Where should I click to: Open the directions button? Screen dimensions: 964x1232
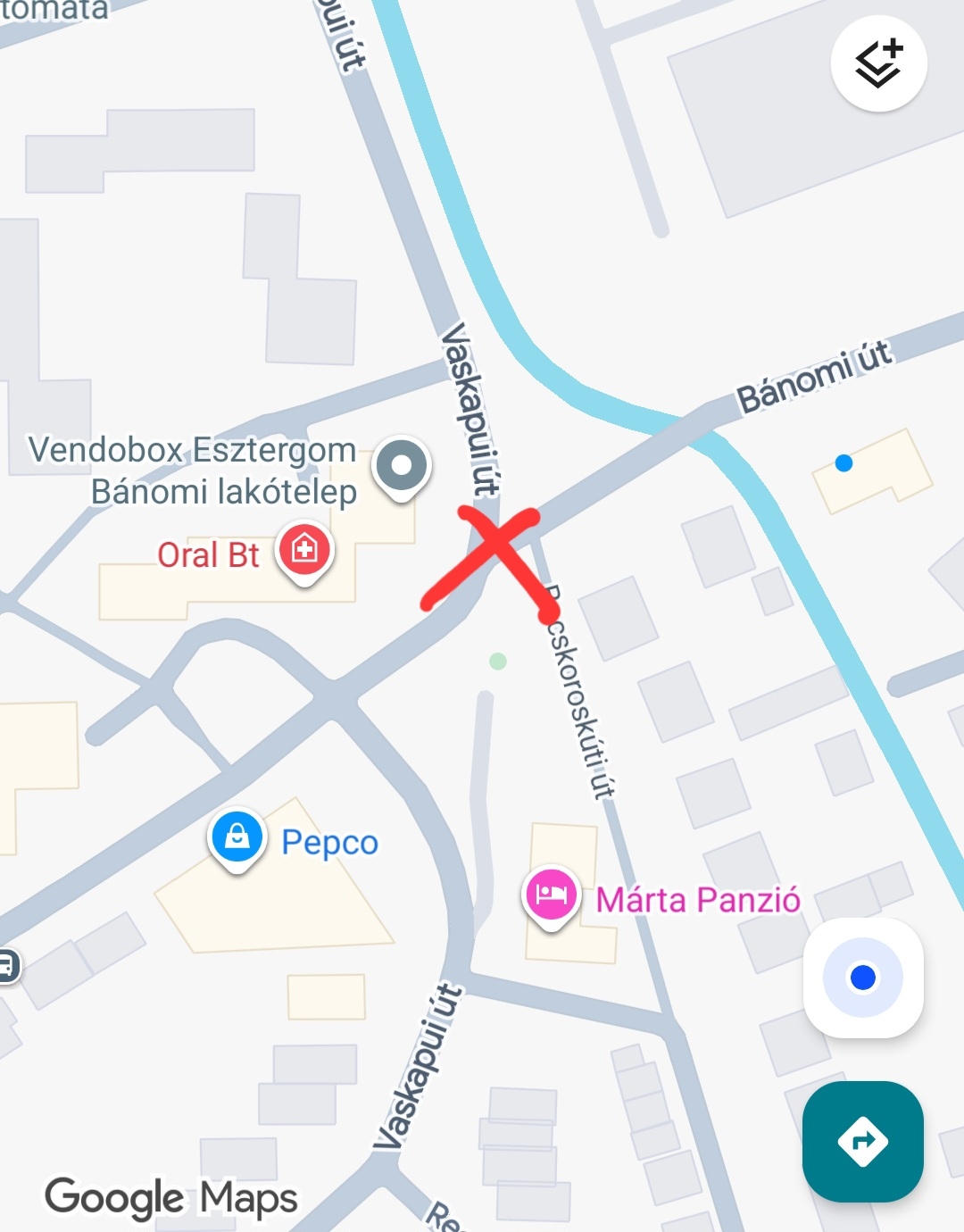click(x=863, y=1141)
